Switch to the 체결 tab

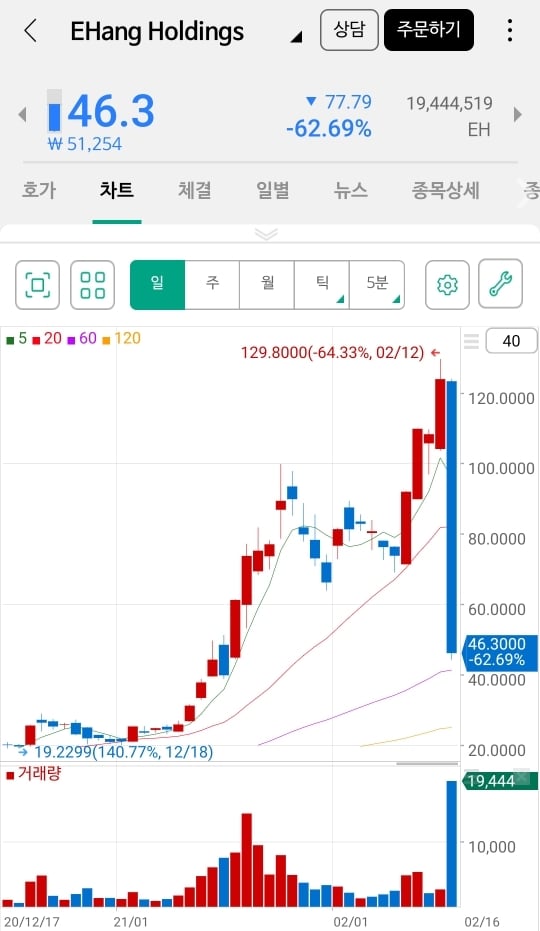pyautogui.click(x=194, y=190)
